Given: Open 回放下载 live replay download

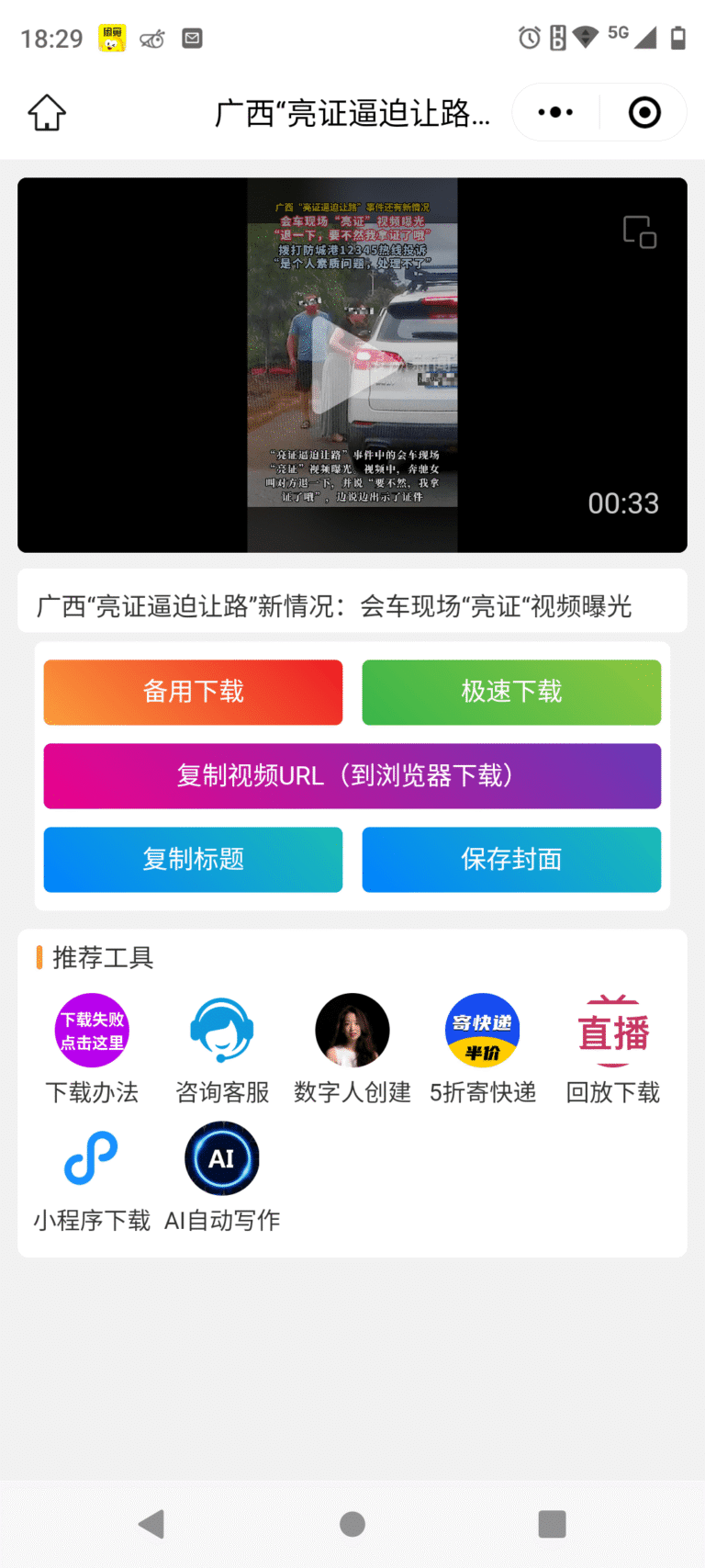Looking at the screenshot, I should click(x=613, y=1048).
